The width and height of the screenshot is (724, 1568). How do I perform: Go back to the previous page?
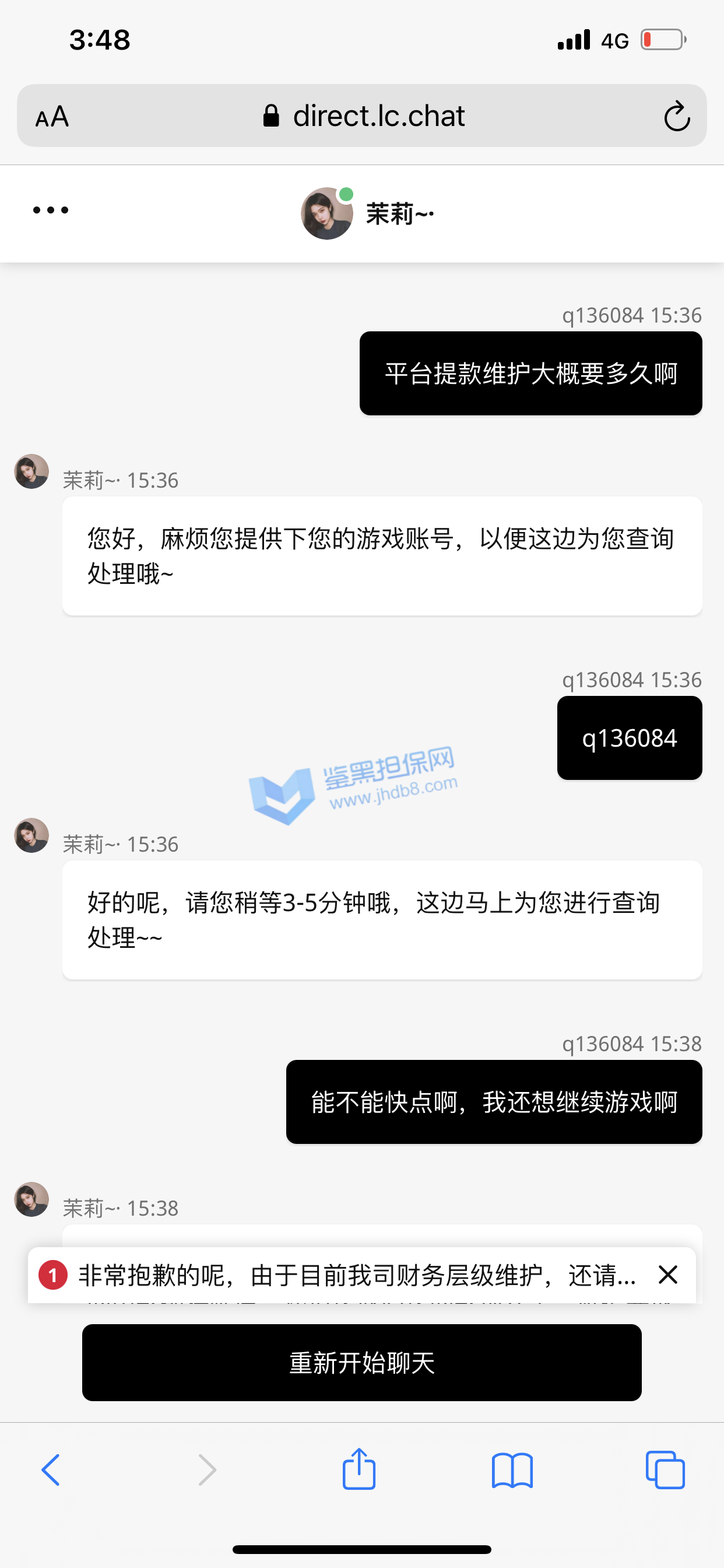pos(51,1470)
